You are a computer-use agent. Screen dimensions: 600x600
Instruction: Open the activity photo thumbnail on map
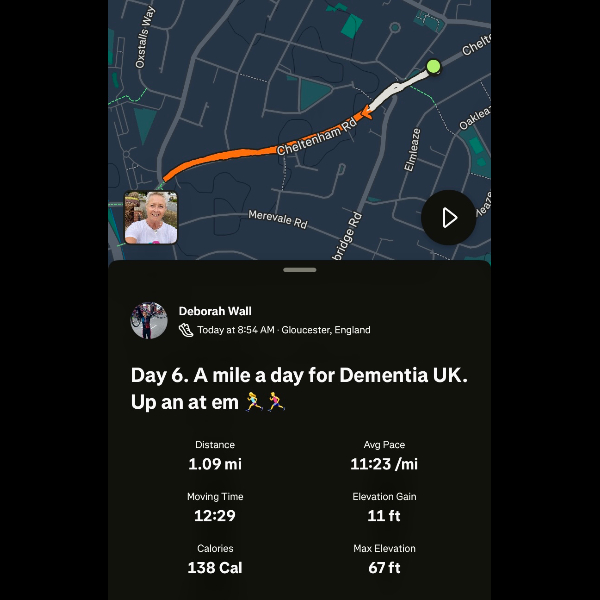[151, 218]
